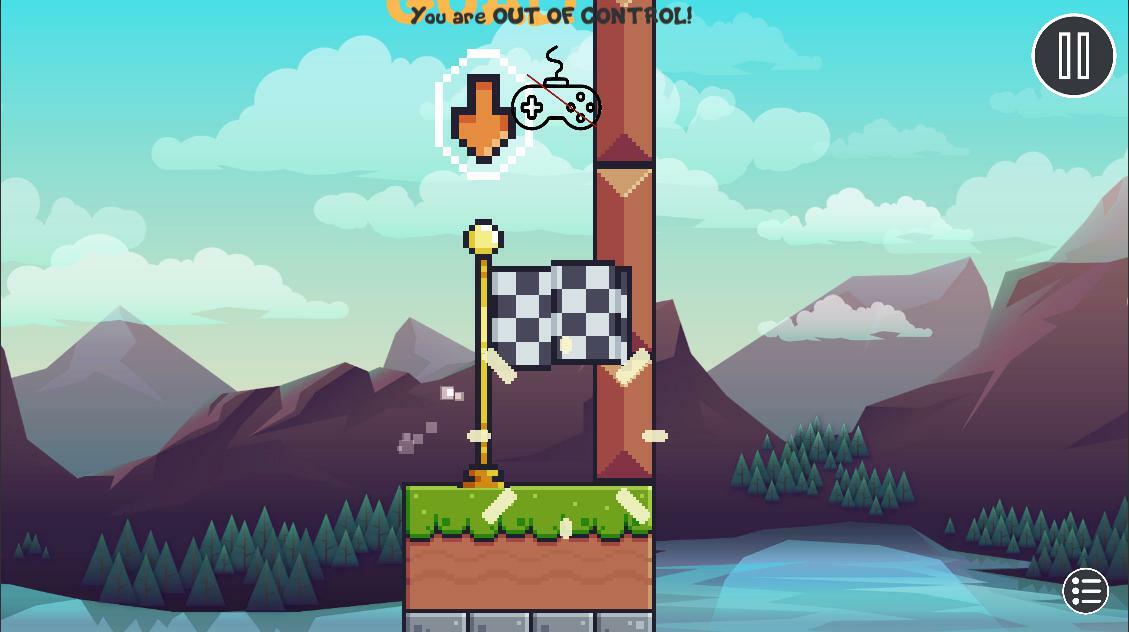Open the level list menu

[x=1085, y=591]
